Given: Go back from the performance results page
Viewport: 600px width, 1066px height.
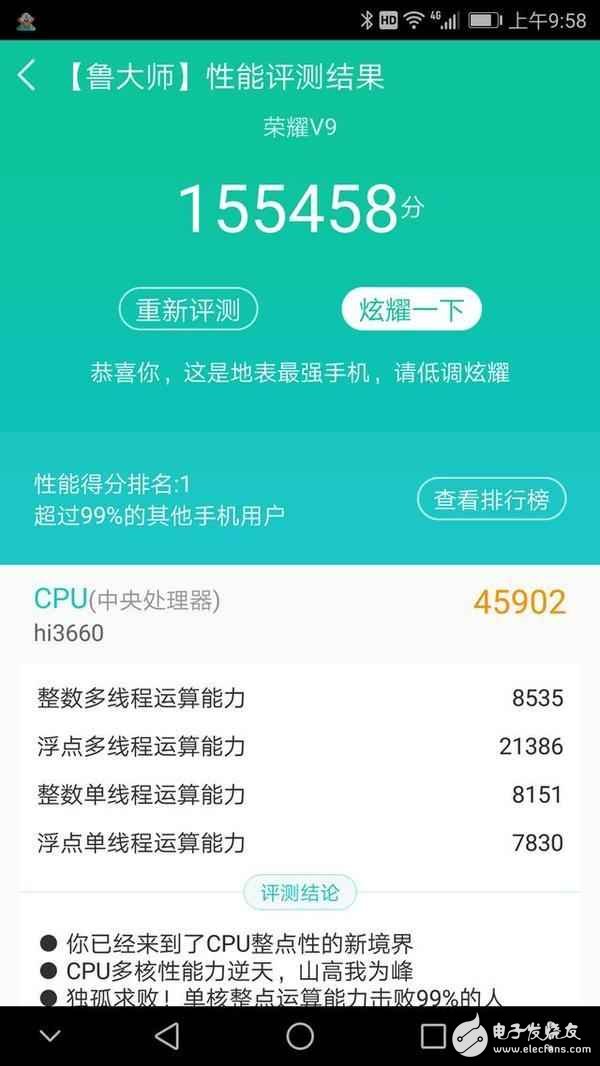Looking at the screenshot, I should pos(27,76).
